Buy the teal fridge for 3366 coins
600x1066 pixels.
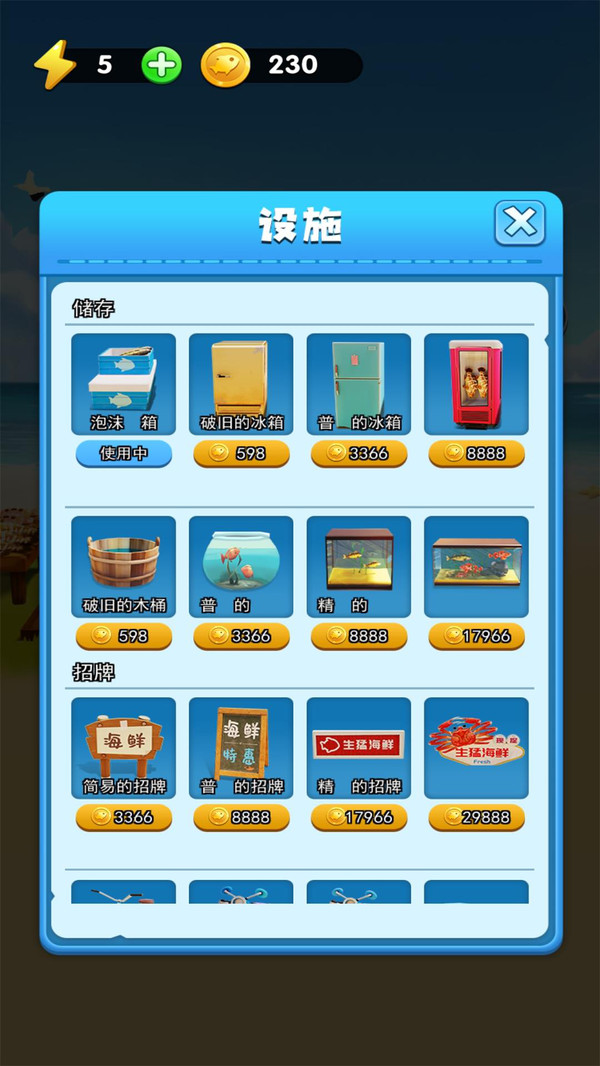[359, 454]
